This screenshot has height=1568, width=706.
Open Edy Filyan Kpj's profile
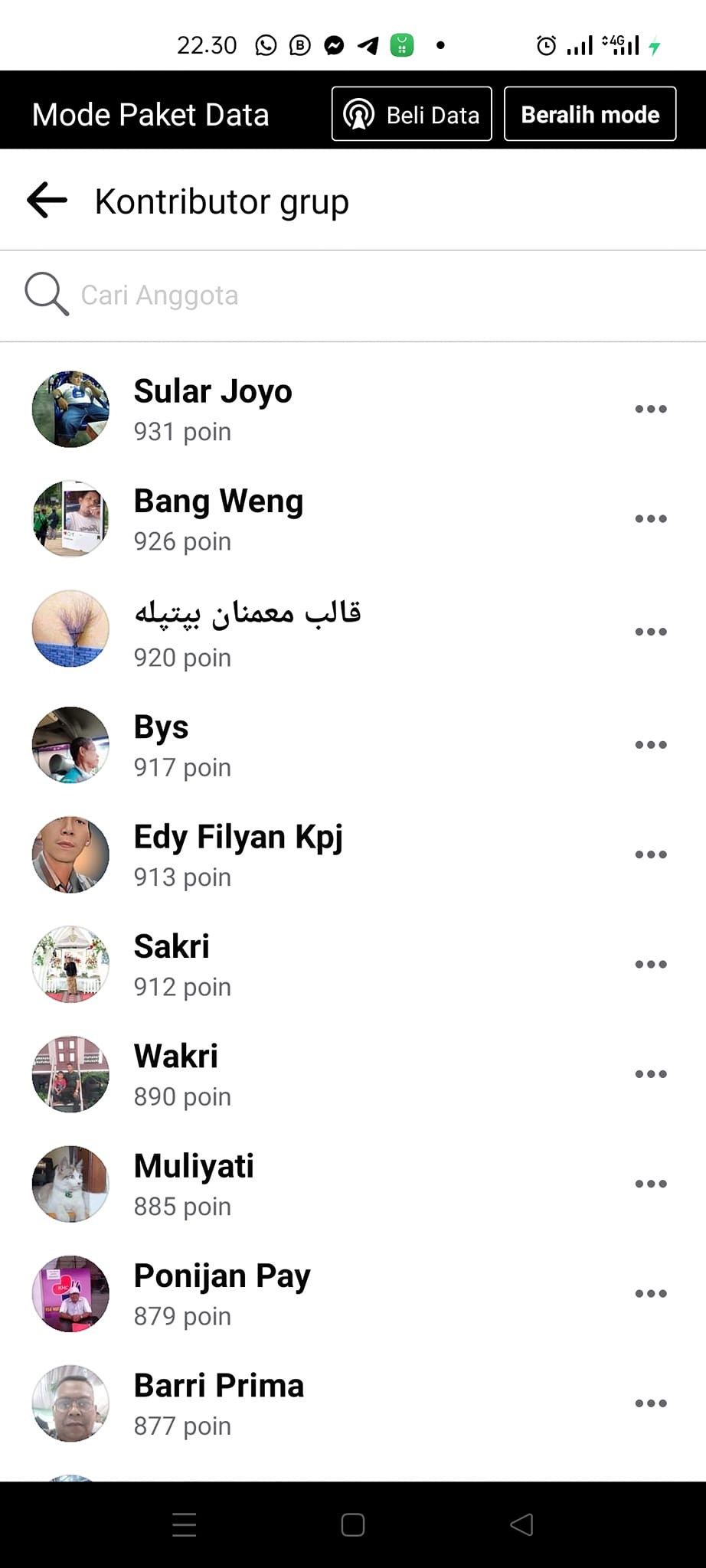237,837
